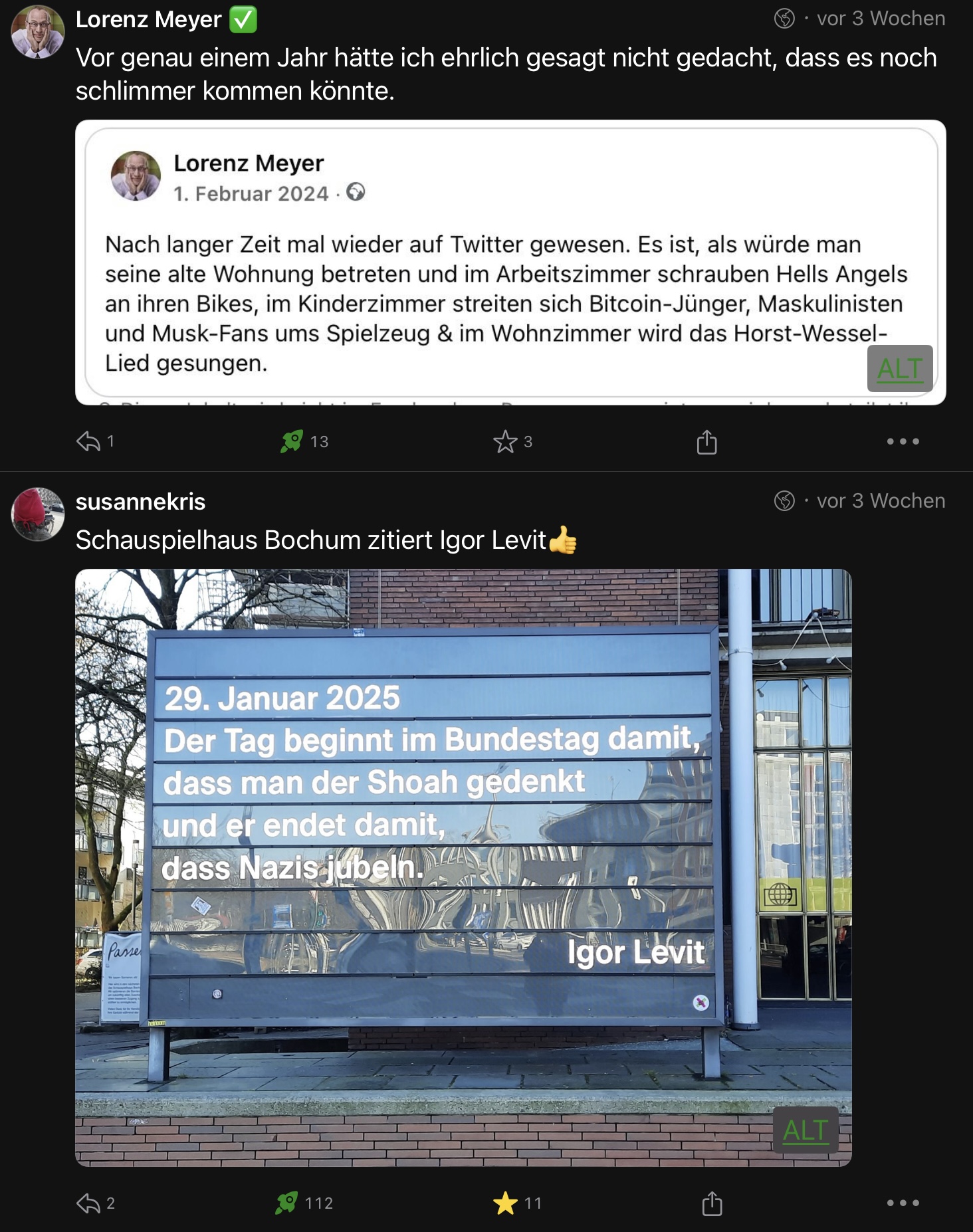Boost Lorenz Meyer's post
Image resolution: width=973 pixels, height=1232 pixels.
click(292, 441)
